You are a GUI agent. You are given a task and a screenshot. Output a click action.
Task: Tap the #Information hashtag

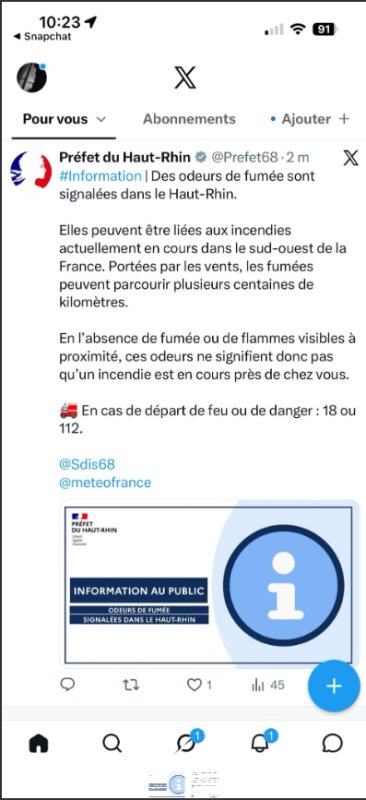pos(101,176)
